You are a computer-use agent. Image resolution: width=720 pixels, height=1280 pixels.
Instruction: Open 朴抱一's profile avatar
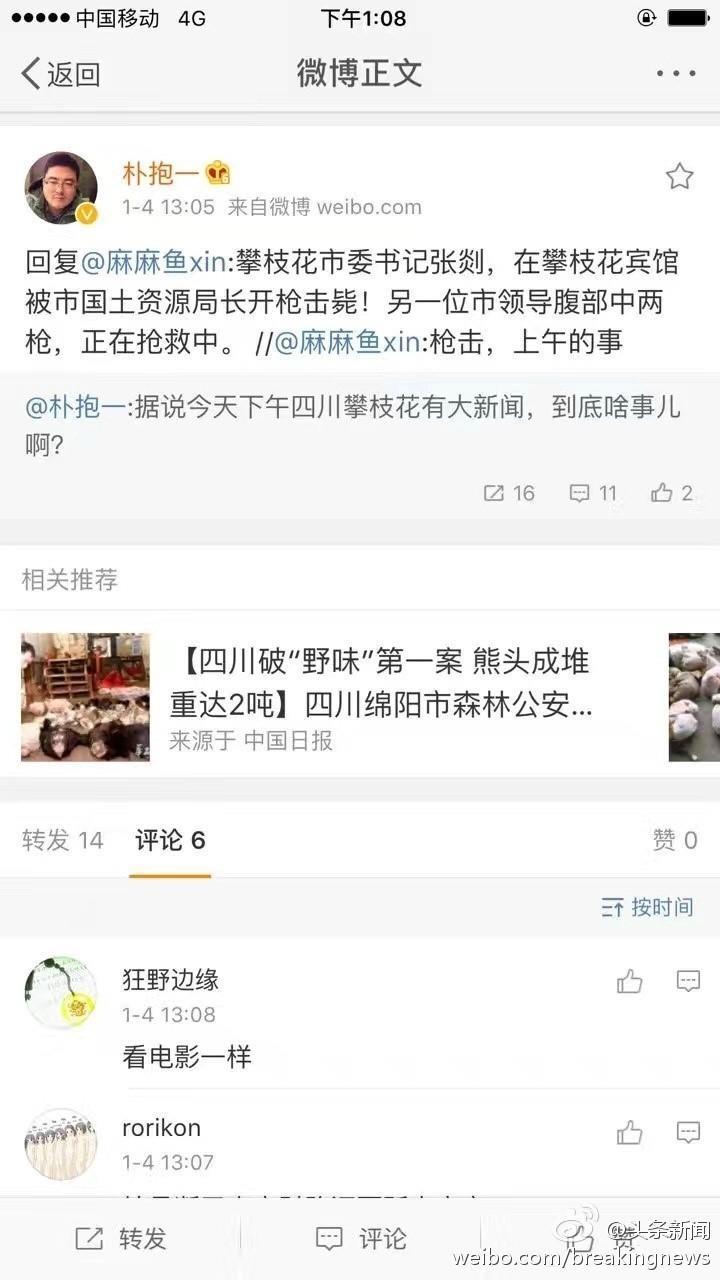tap(61, 188)
